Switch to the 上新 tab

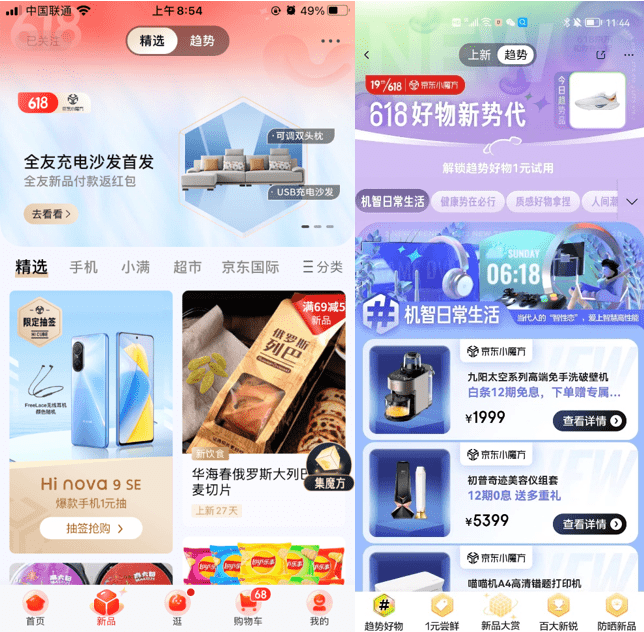[x=479, y=55]
